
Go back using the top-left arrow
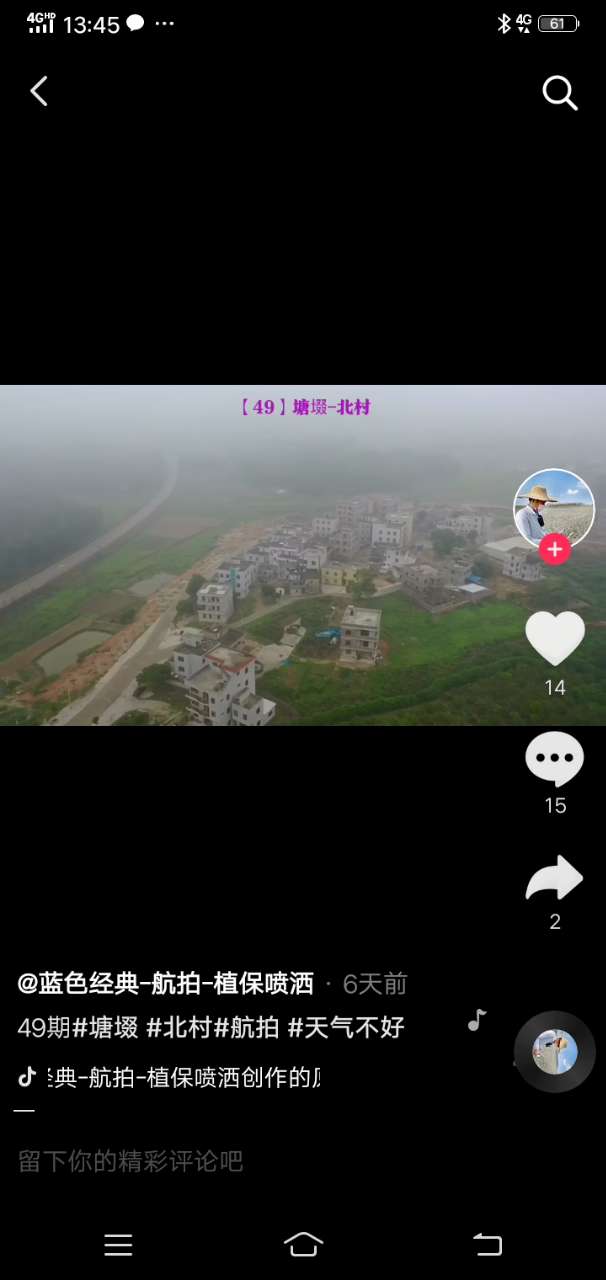click(39, 92)
